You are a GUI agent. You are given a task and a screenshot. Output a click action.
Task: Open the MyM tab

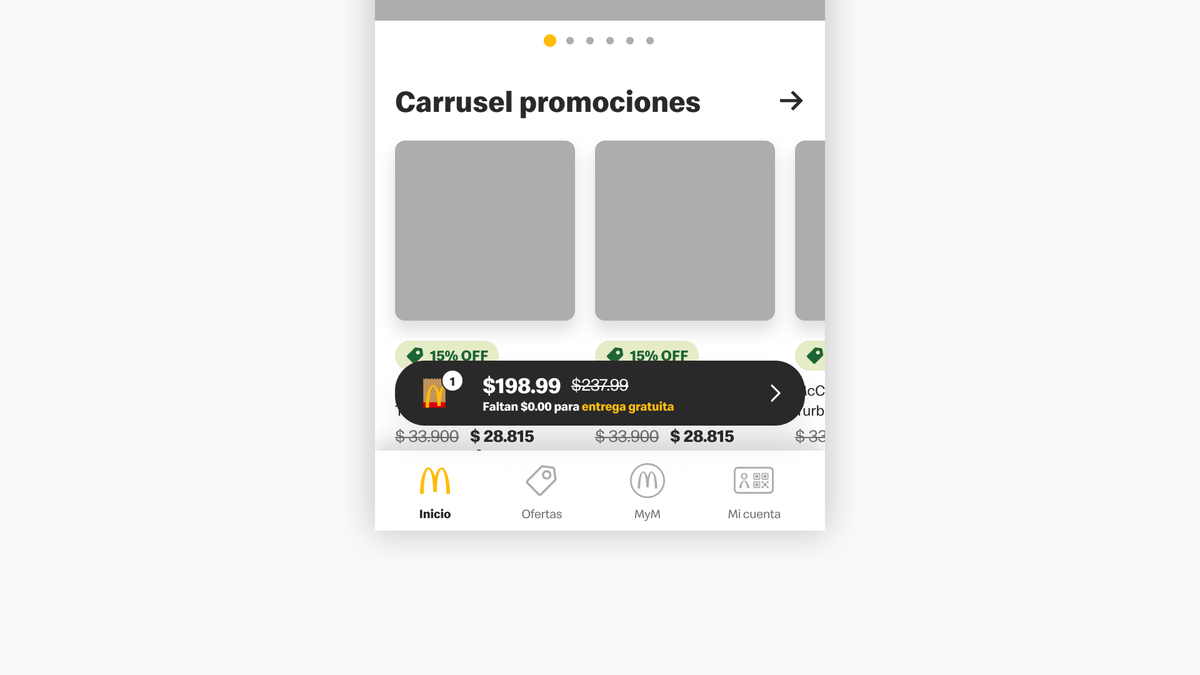(647, 492)
